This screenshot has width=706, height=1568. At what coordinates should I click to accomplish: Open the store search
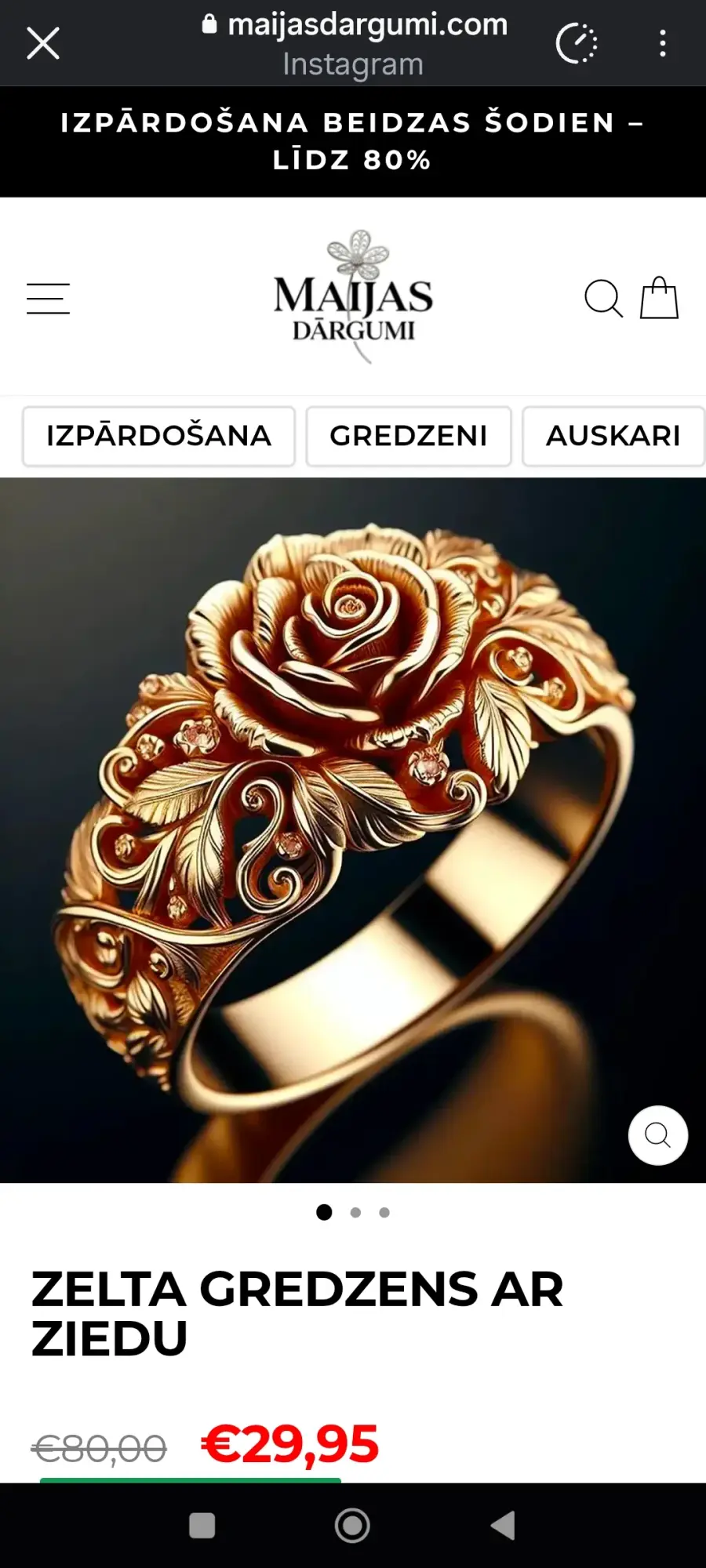603,299
